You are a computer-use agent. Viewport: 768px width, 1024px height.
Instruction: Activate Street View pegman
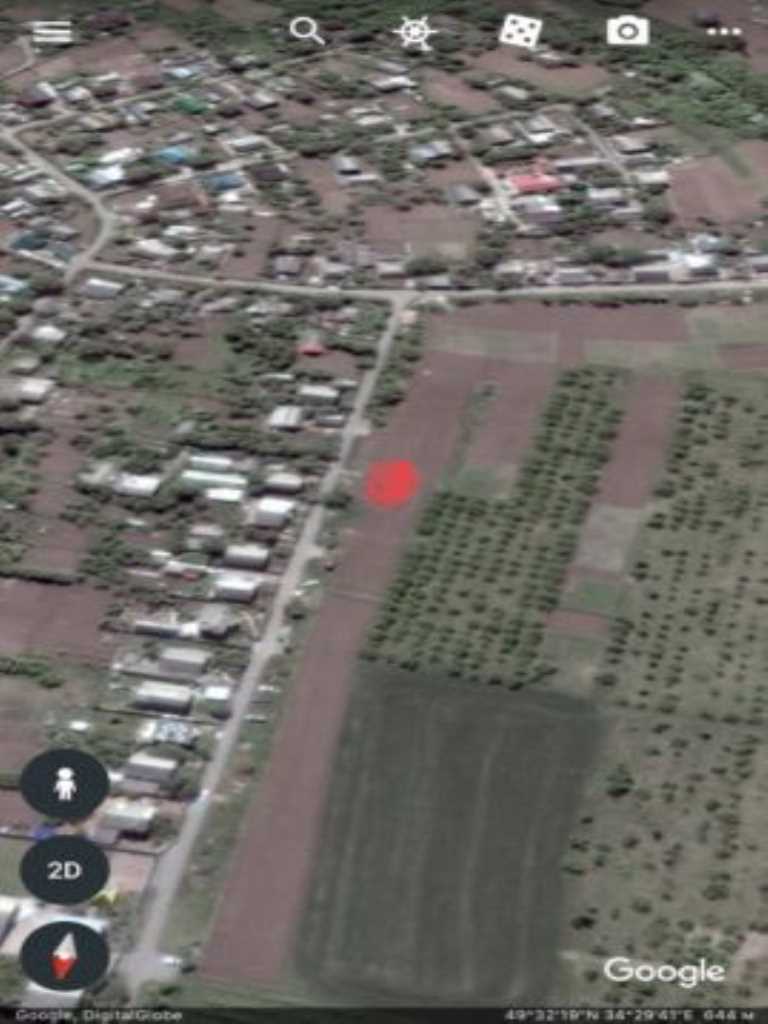click(x=65, y=784)
